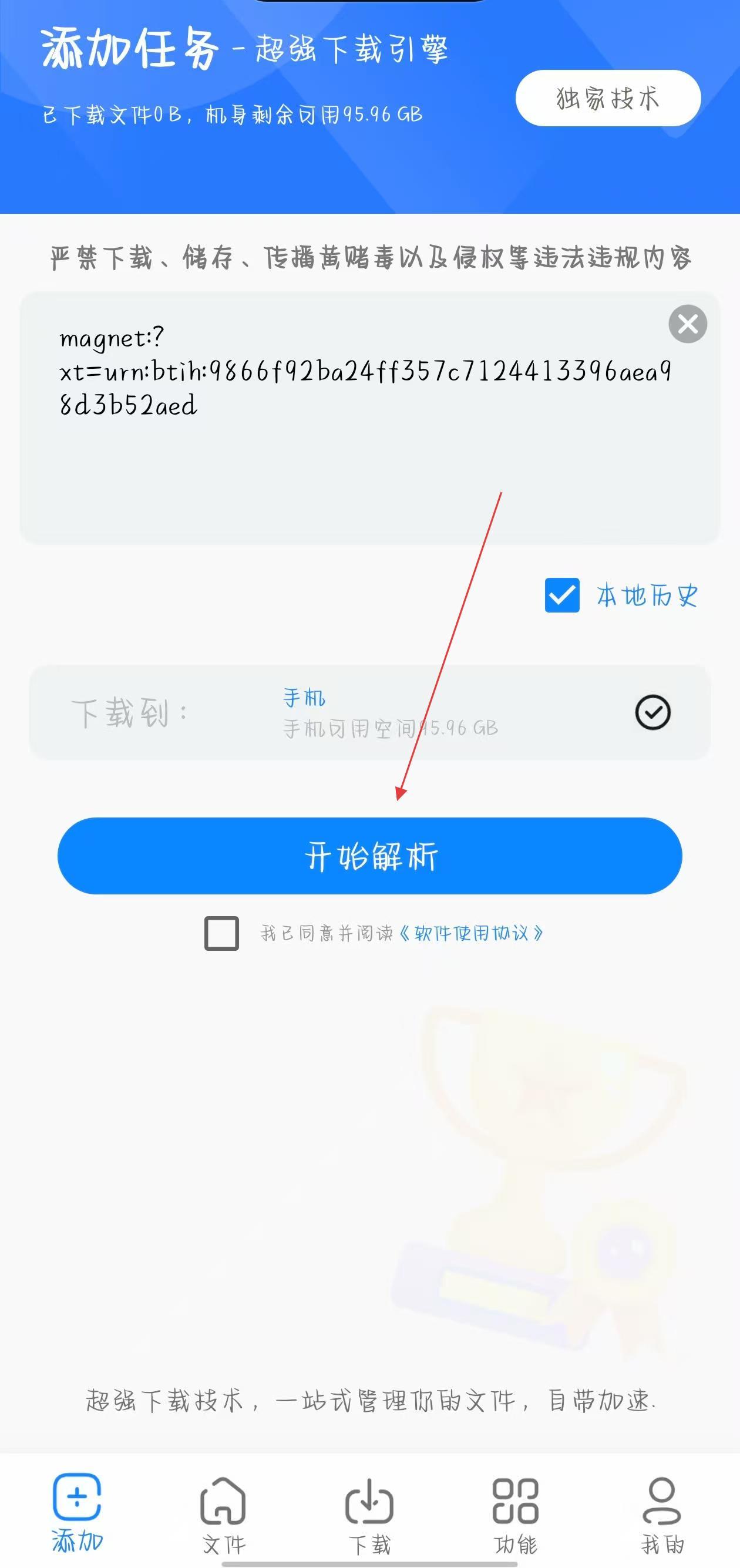
Task: Tap 开始解析 to start parsing
Action: (369, 856)
